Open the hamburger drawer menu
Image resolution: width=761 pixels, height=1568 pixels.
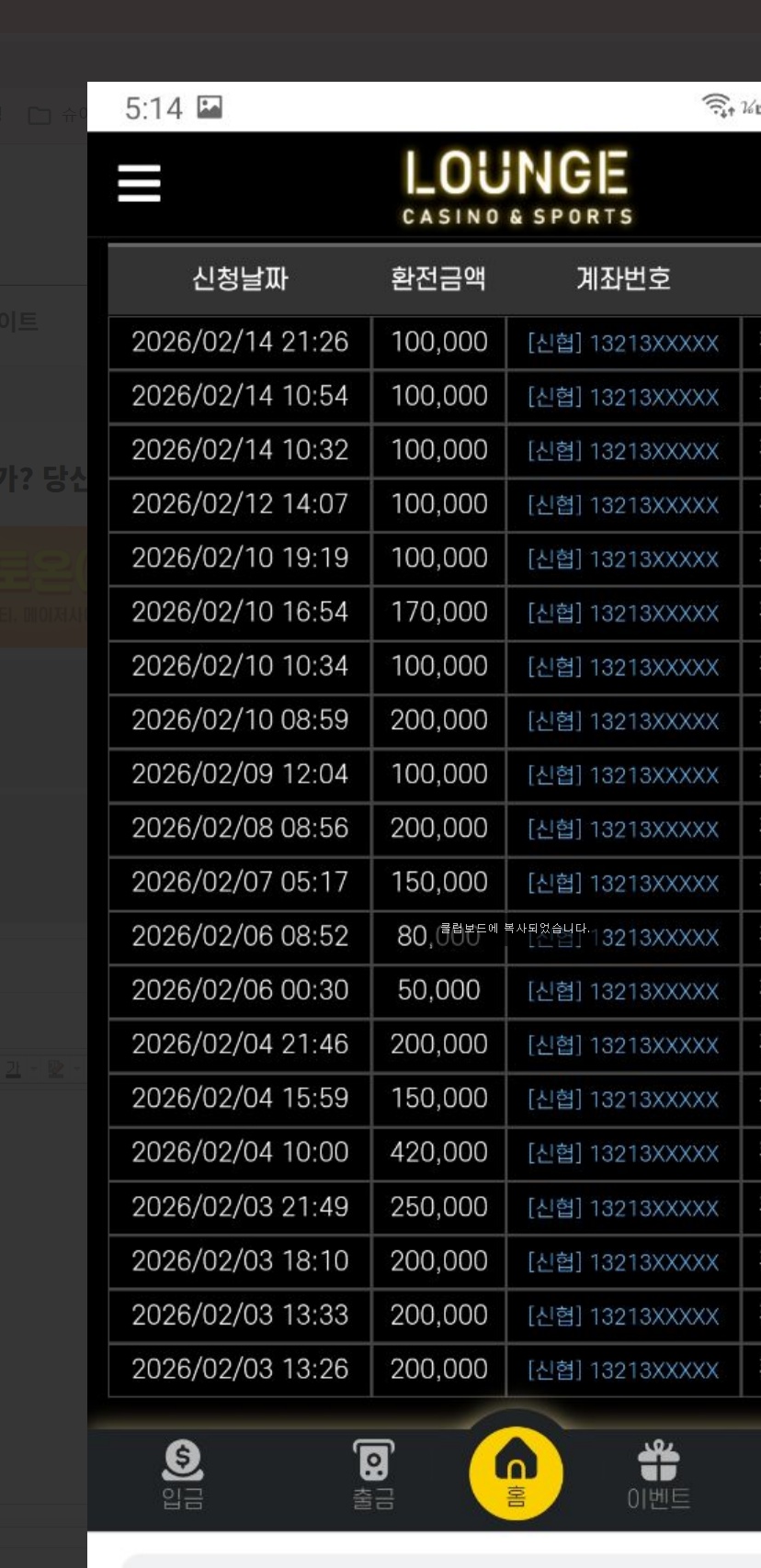(x=139, y=183)
